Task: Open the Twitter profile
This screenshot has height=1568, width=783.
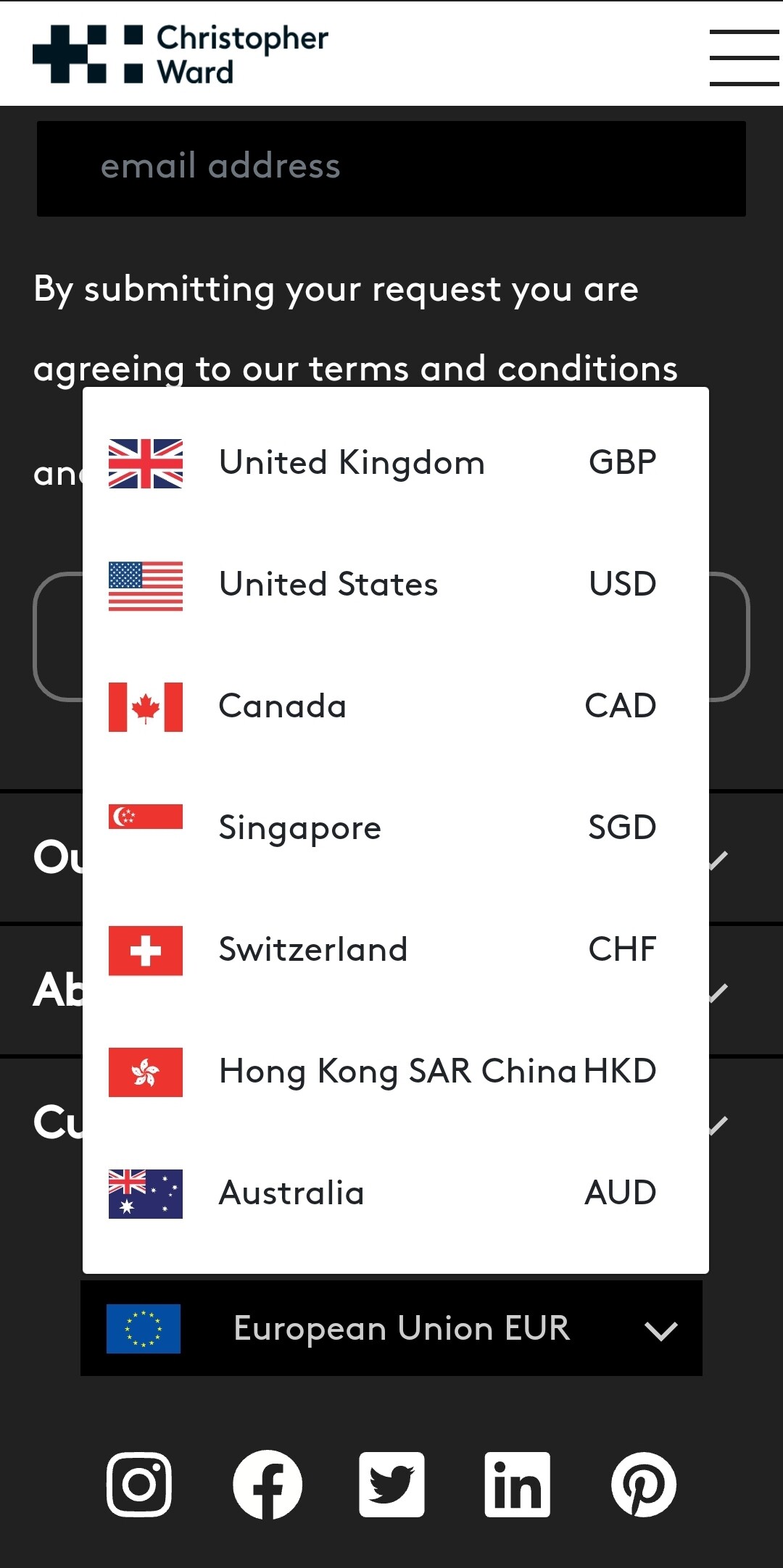Action: (391, 1484)
